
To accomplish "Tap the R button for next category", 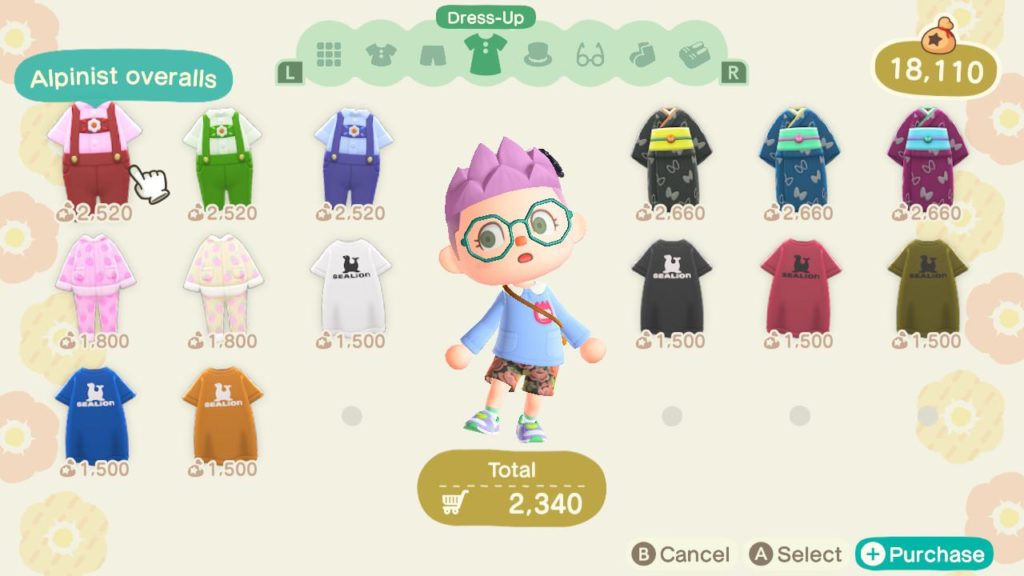I will pos(732,72).
